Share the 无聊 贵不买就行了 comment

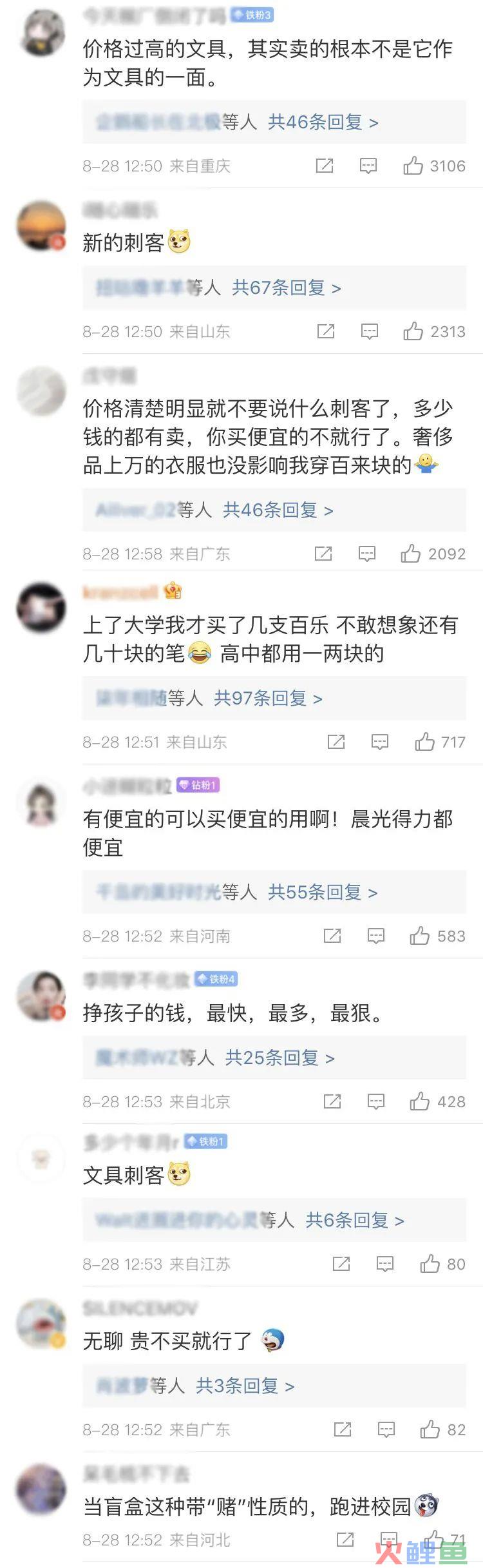[x=343, y=1430]
